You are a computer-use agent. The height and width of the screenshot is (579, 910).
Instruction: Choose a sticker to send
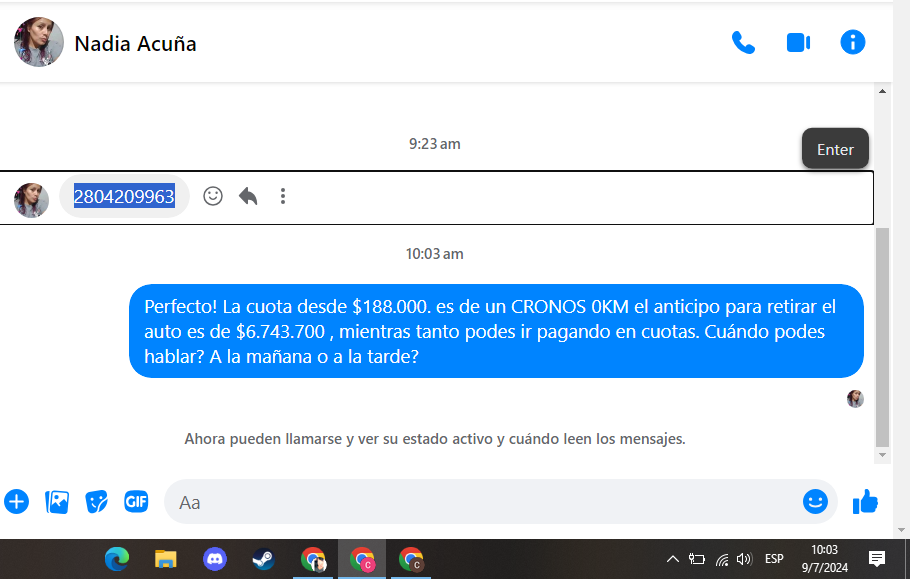[x=96, y=501]
